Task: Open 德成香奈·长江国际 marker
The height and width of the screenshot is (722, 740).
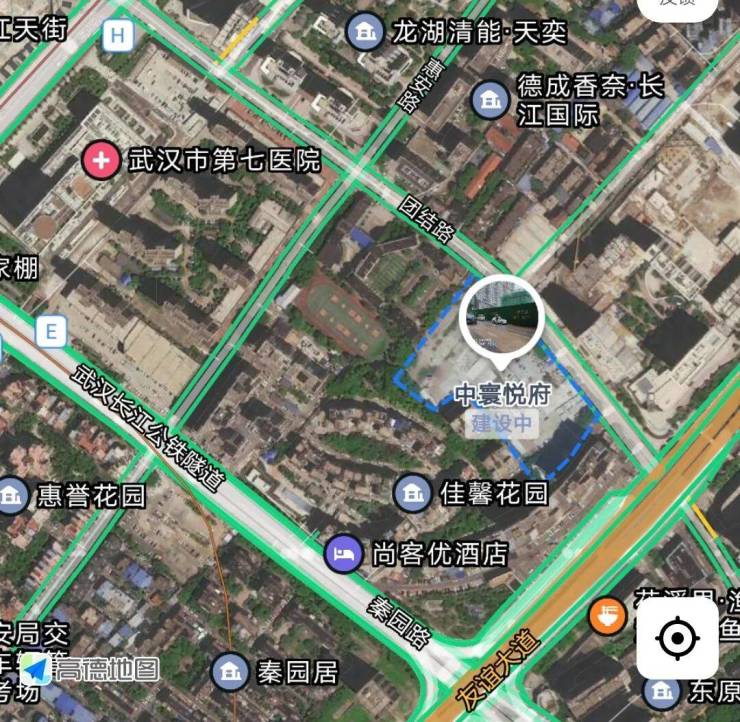Action: click(x=490, y=100)
